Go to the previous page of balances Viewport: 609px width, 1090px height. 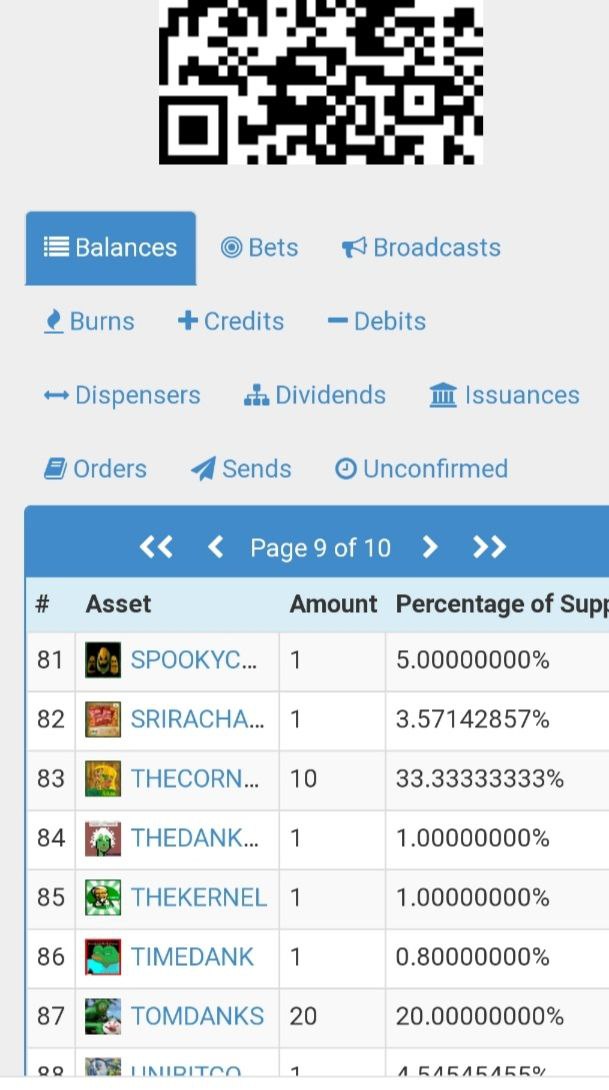(216, 548)
